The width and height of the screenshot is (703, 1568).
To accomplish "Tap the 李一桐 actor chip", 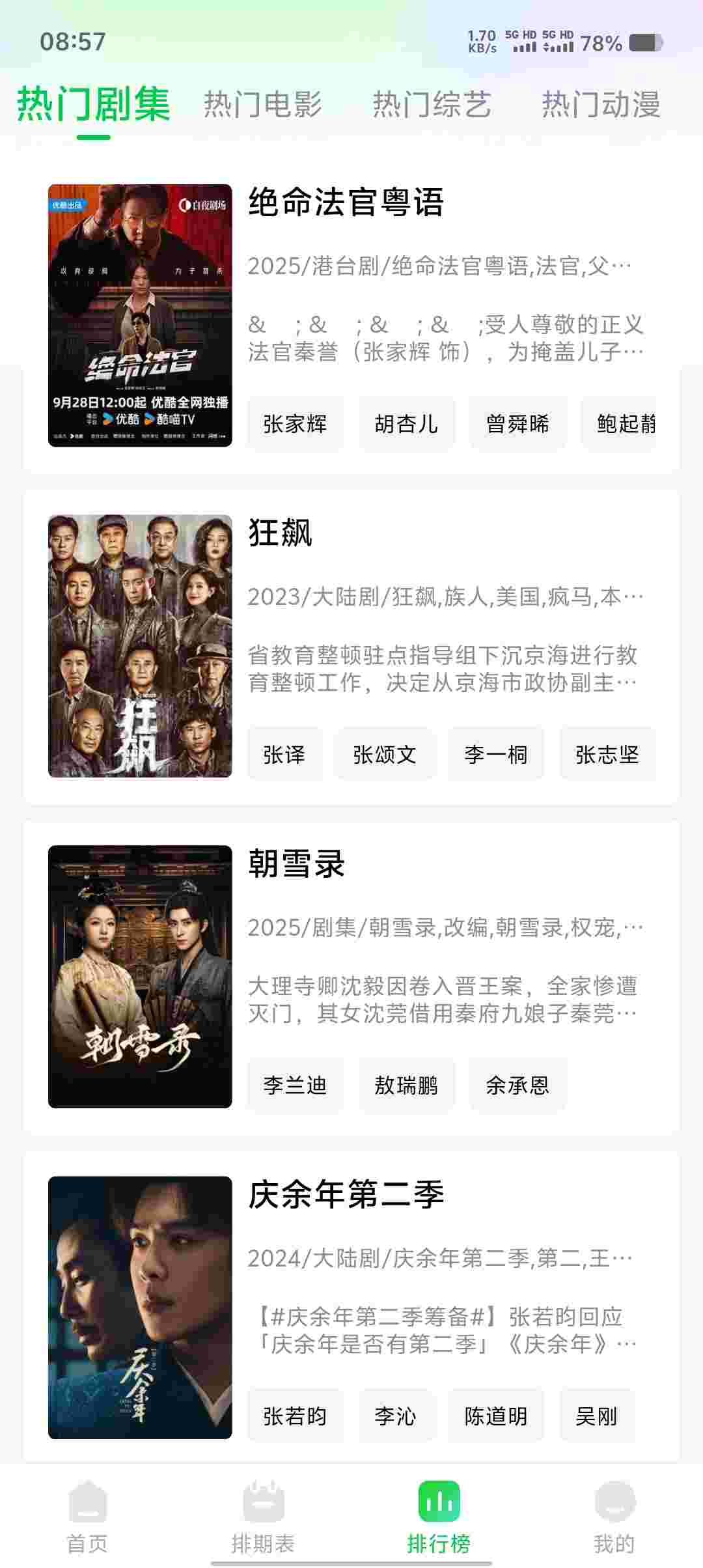I will (x=495, y=755).
